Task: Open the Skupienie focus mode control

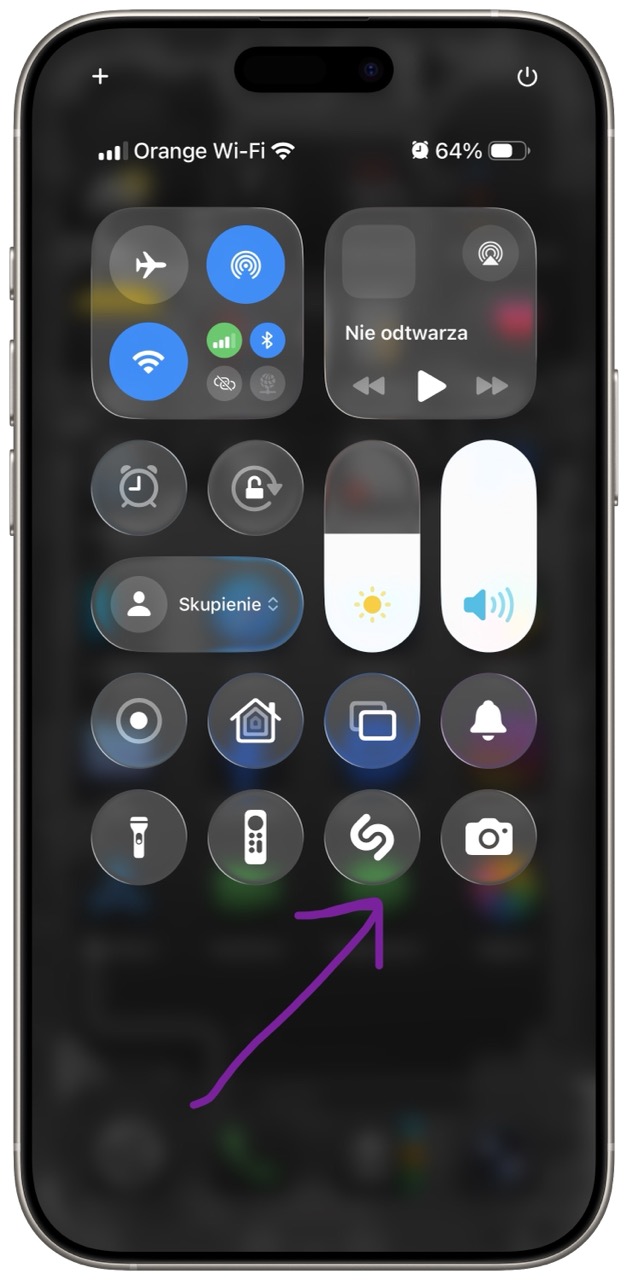Action: [x=197, y=604]
